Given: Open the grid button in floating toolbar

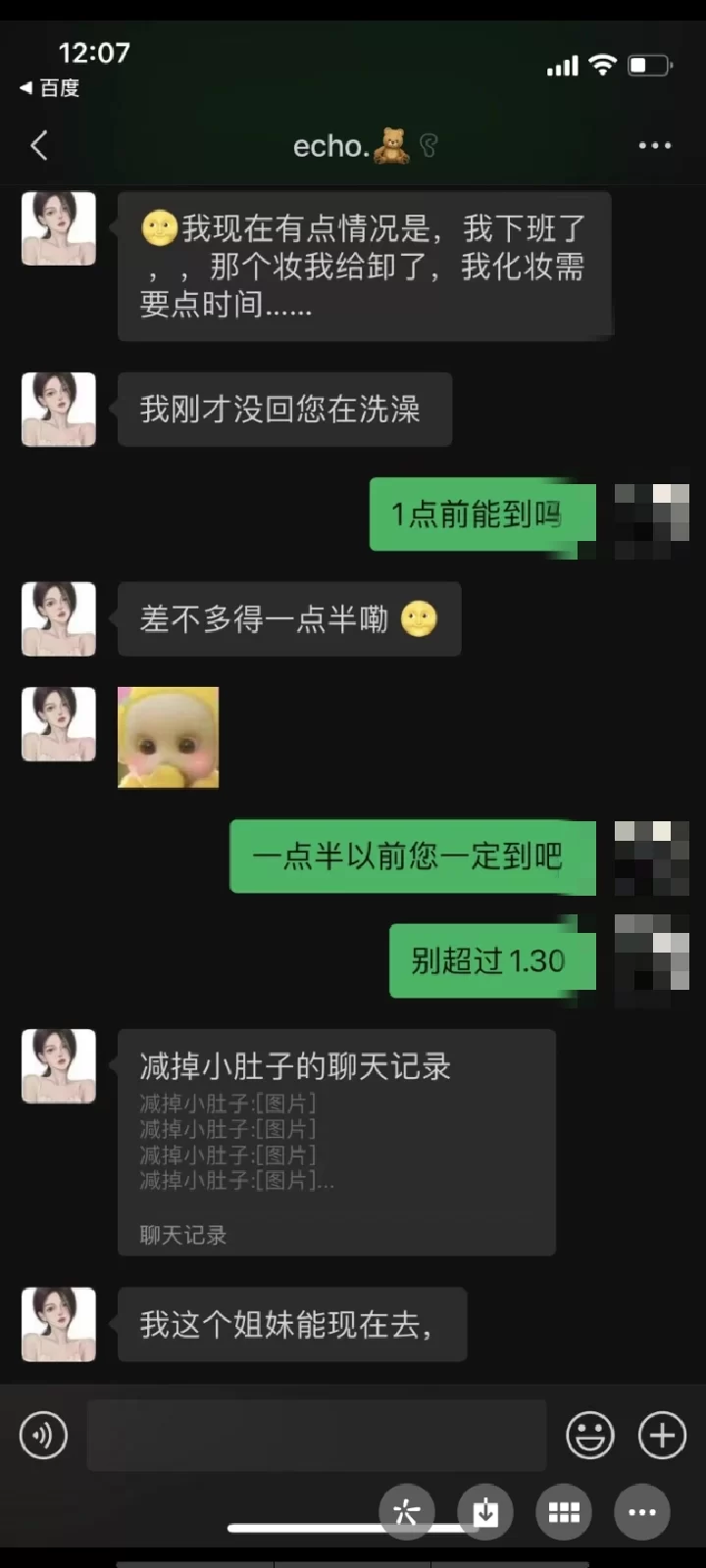Looking at the screenshot, I should 564,1512.
